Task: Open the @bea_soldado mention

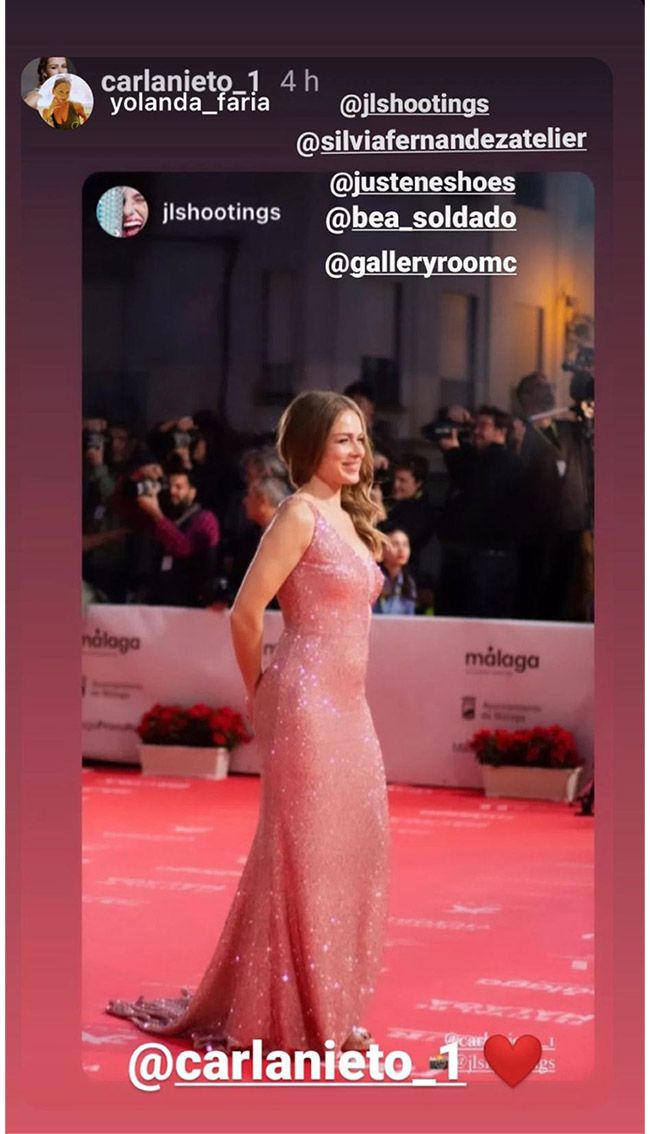Action: point(421,219)
